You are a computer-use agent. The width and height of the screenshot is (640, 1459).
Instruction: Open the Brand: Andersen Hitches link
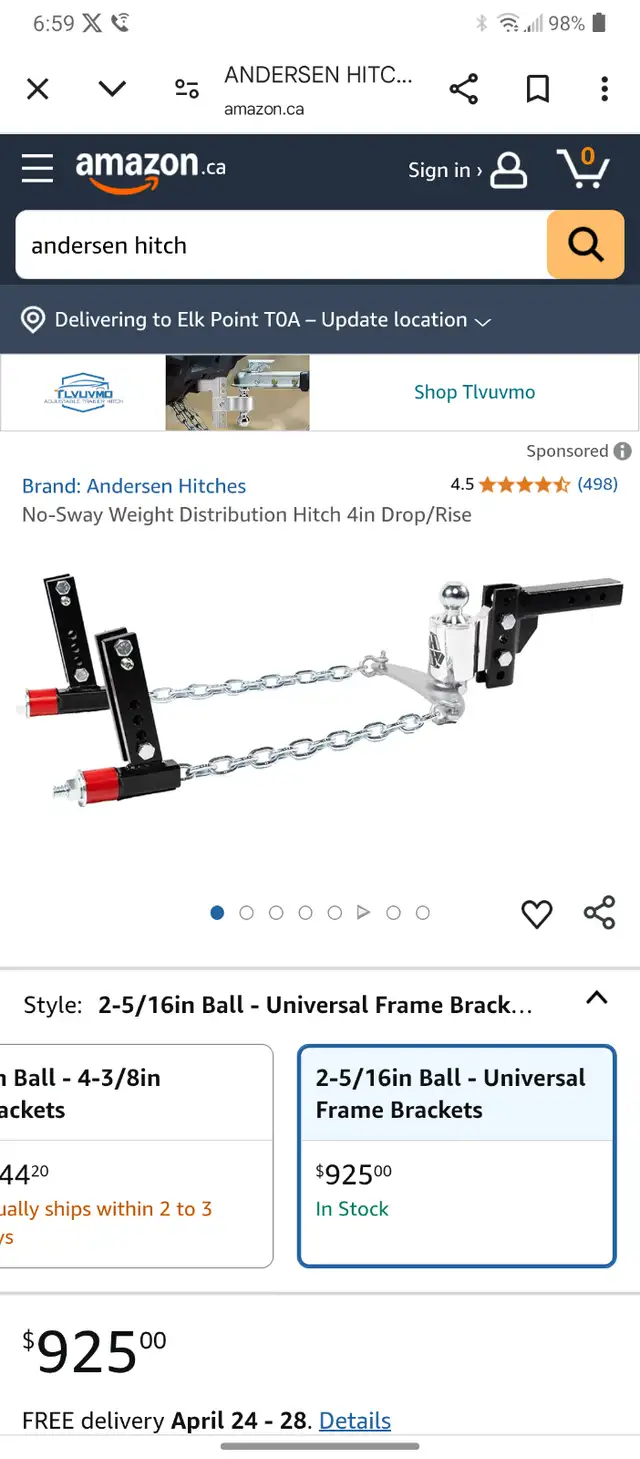click(134, 486)
